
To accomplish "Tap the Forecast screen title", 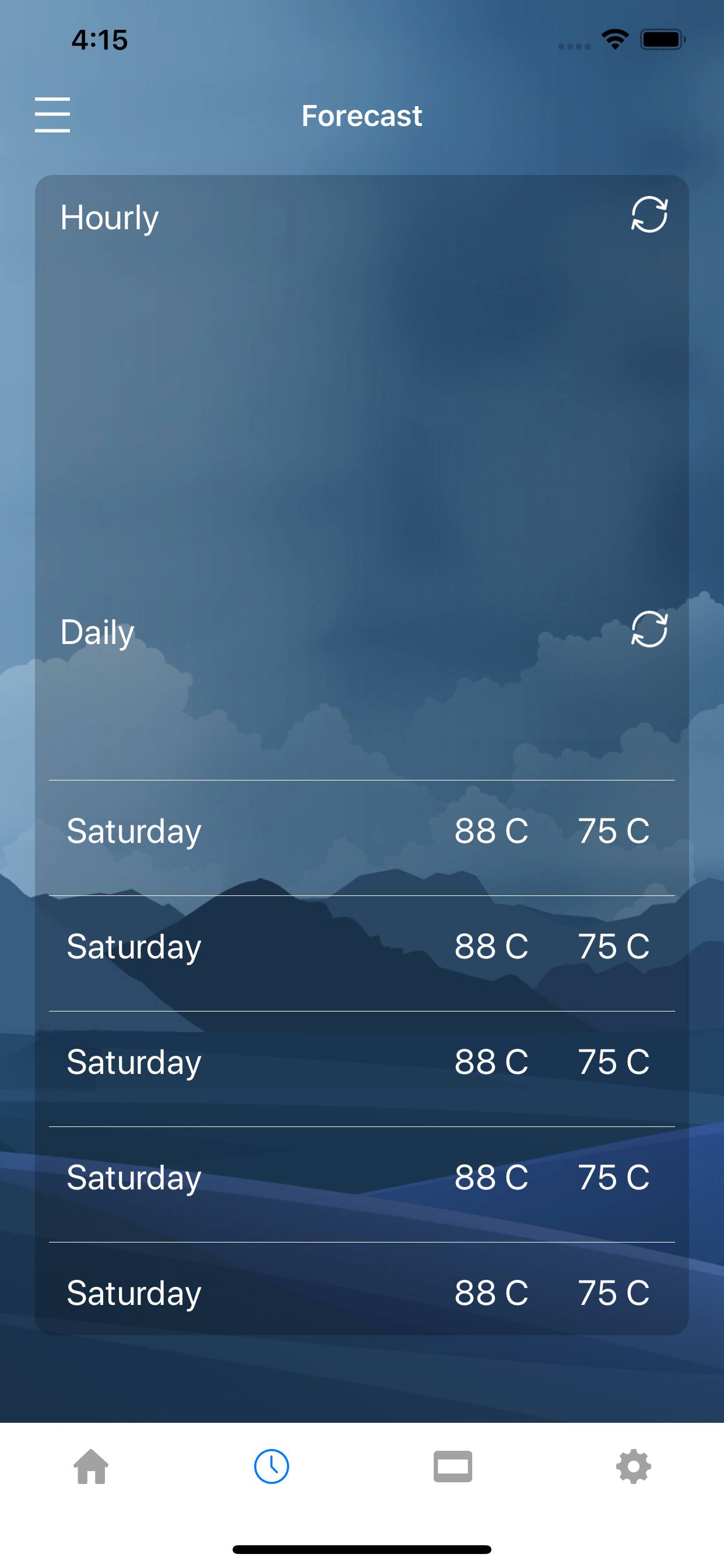I will [362, 115].
